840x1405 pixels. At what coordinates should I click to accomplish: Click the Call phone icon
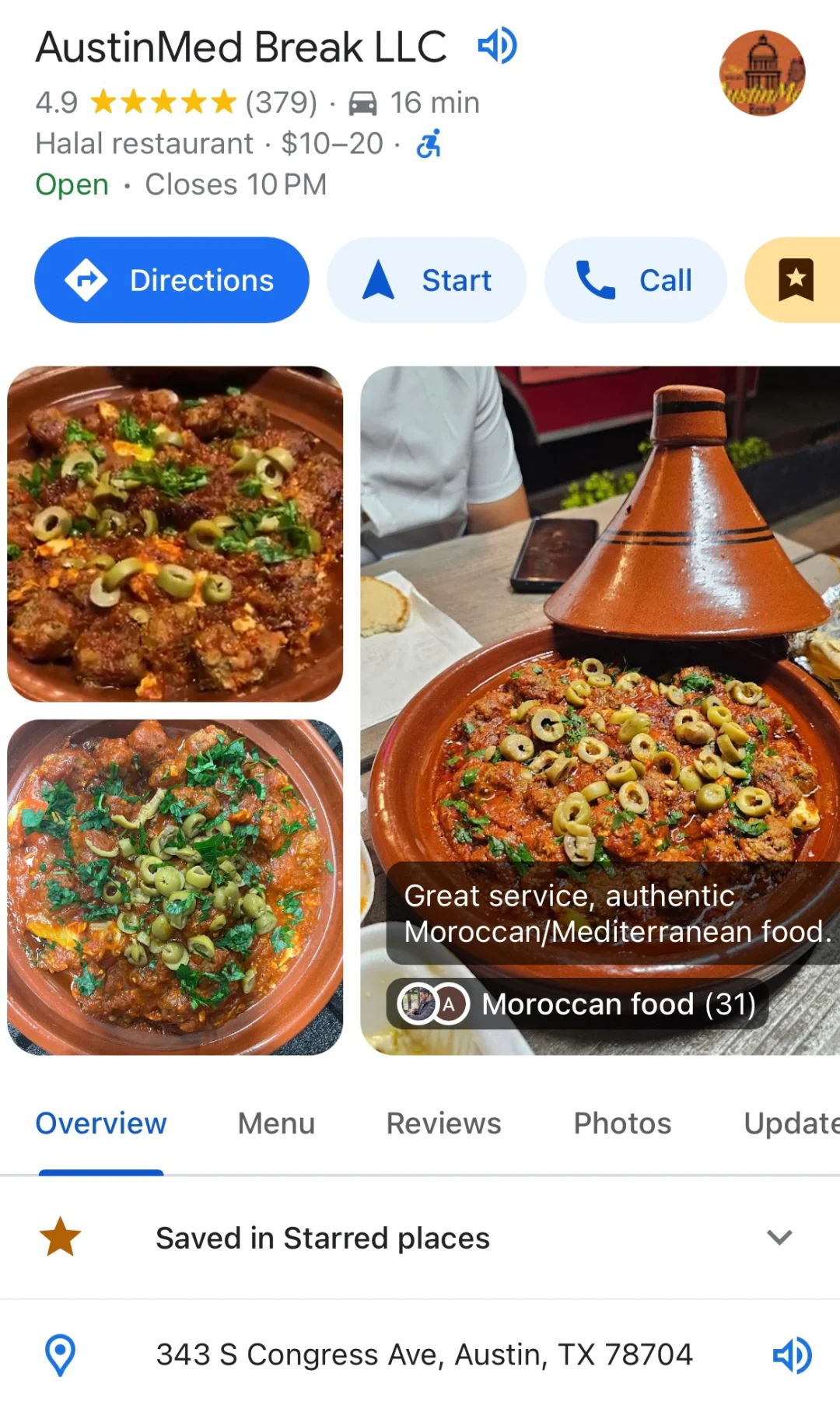point(593,279)
